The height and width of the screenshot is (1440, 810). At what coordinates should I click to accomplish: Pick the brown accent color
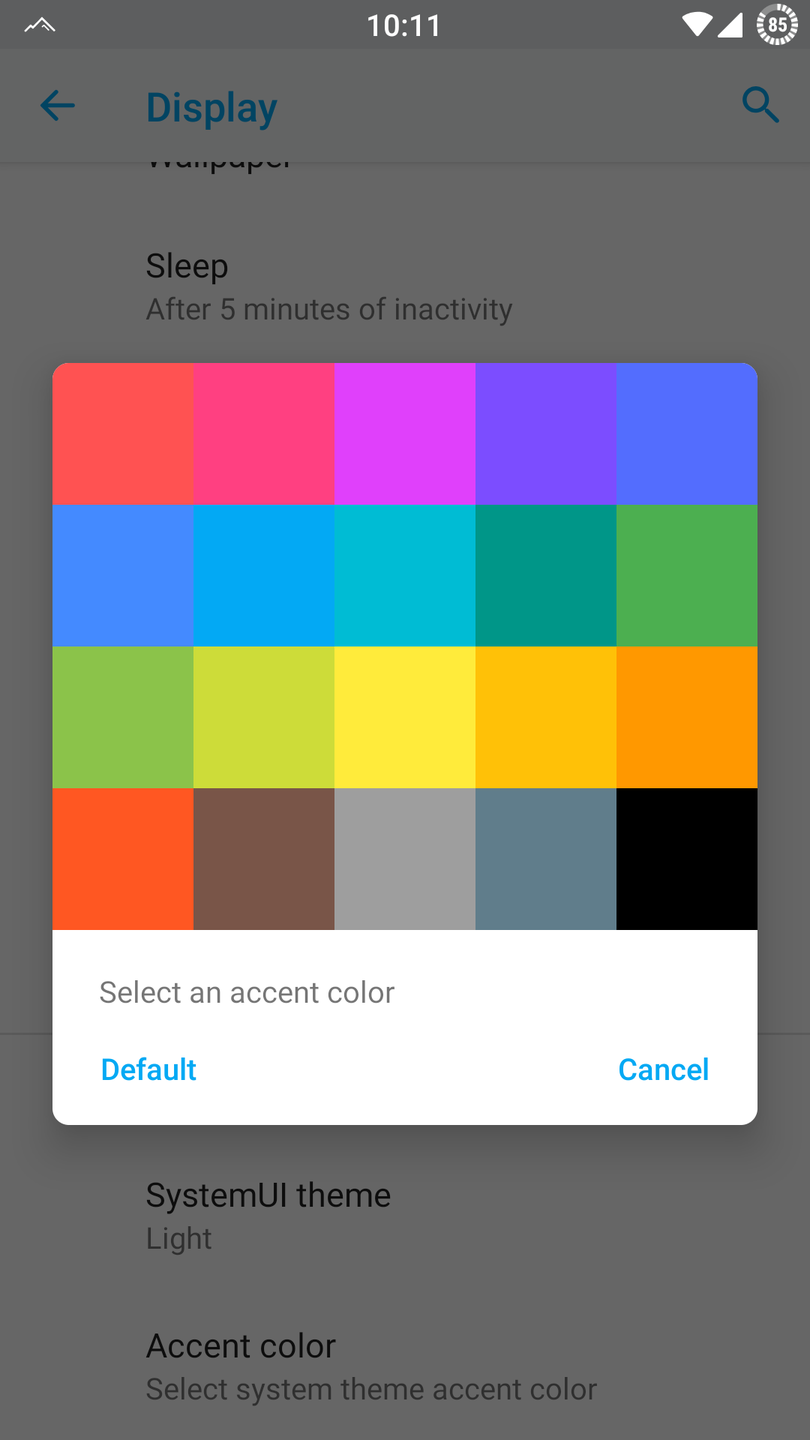(x=263, y=858)
